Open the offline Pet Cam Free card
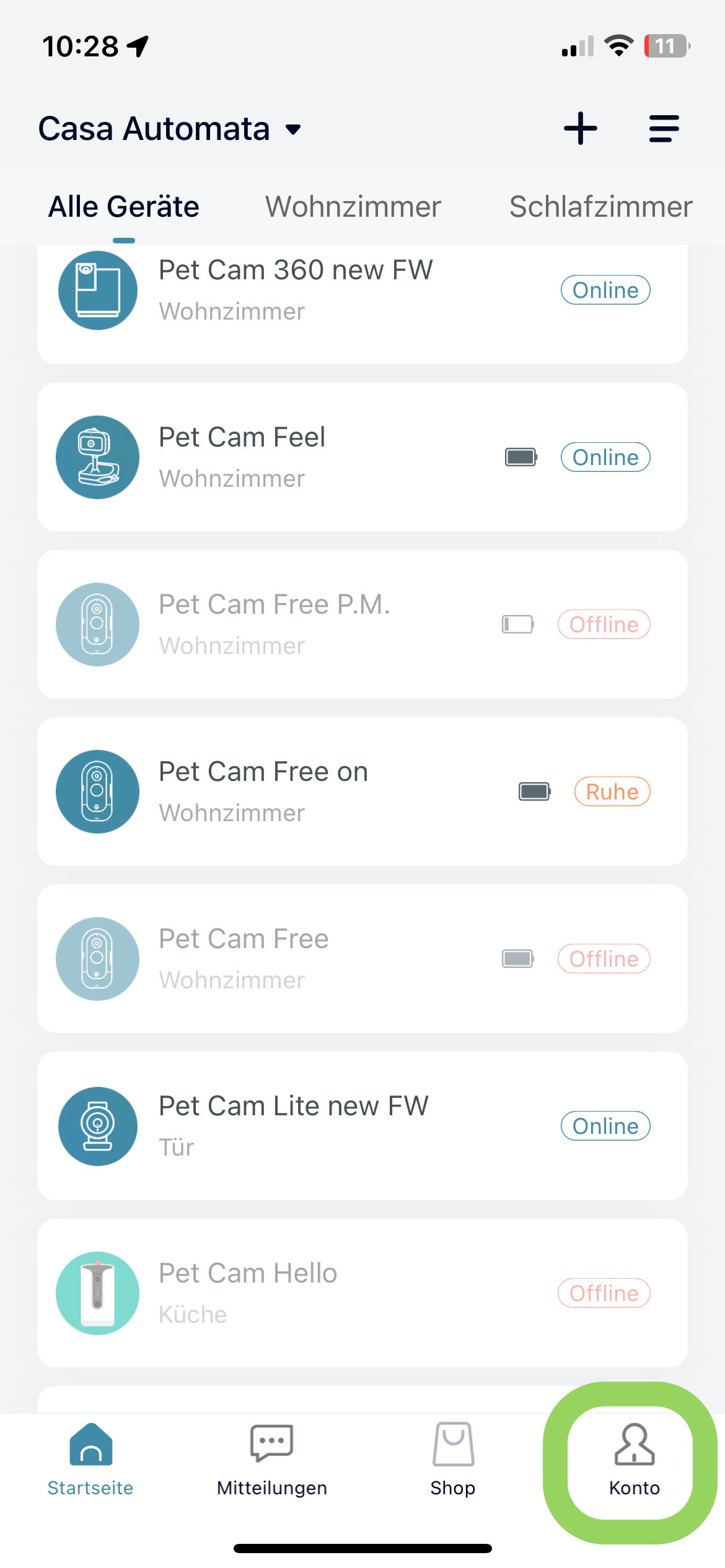This screenshot has width=725, height=1568. tap(362, 959)
